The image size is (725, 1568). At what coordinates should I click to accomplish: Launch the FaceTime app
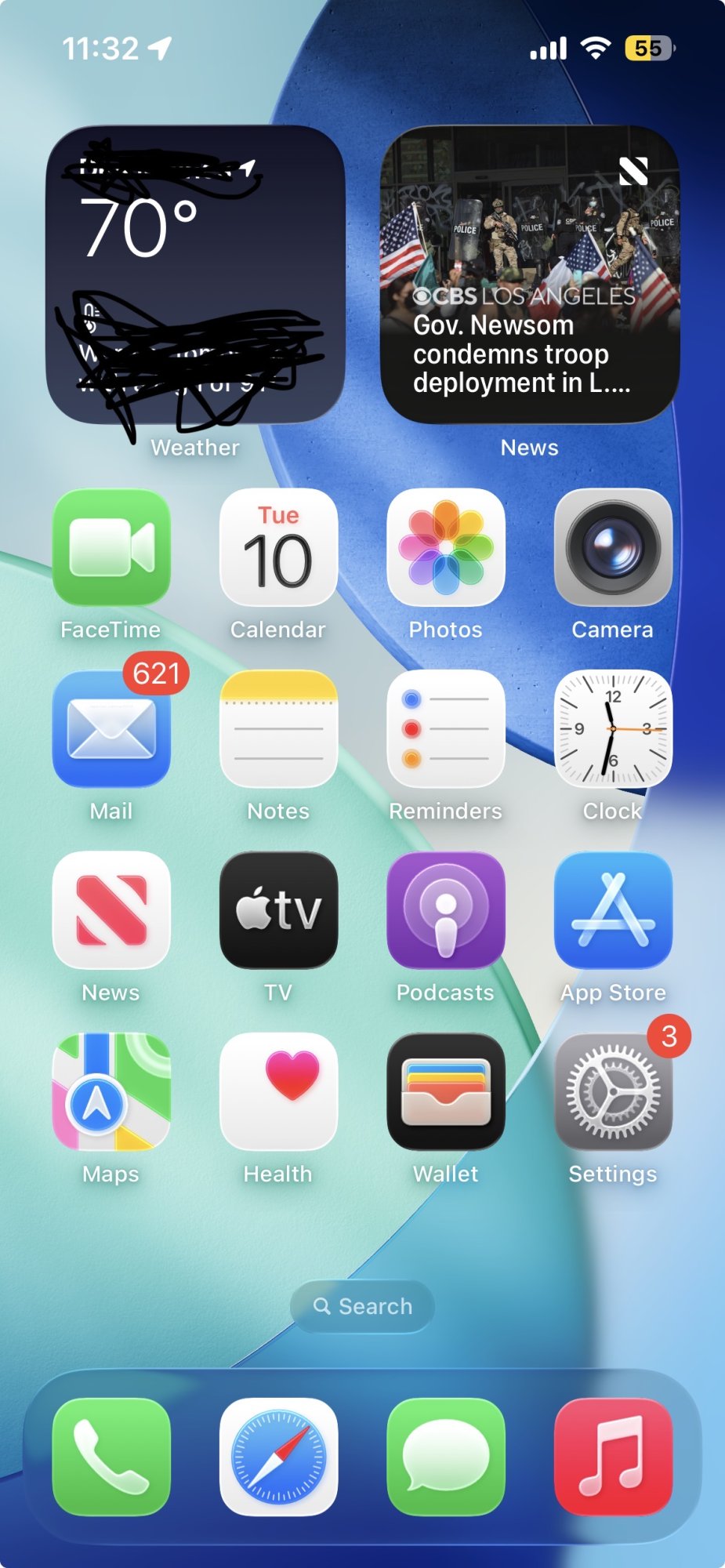(x=111, y=547)
